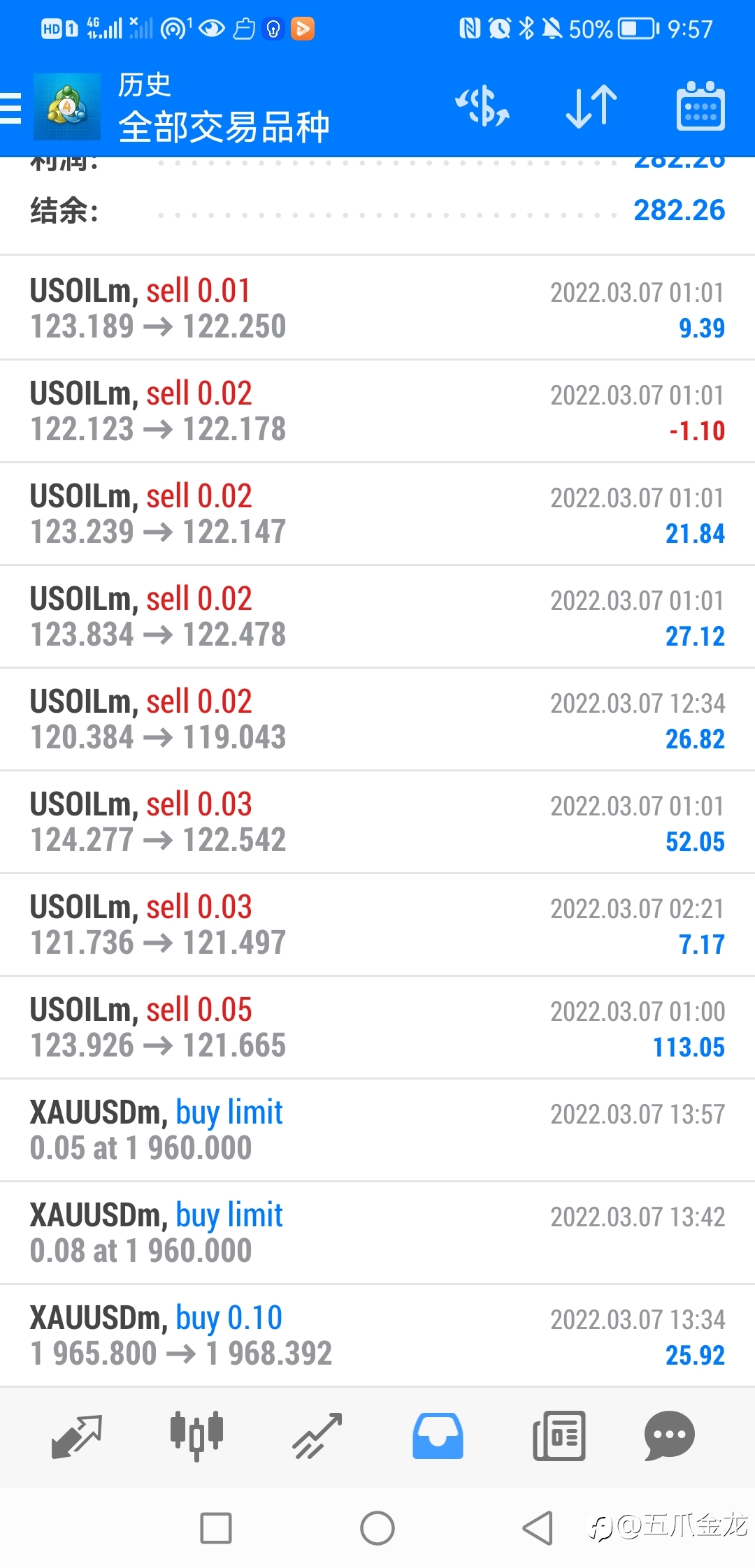This screenshot has height=1568, width=755.
Task: Switch to the Quotes tab
Action: [77, 1437]
